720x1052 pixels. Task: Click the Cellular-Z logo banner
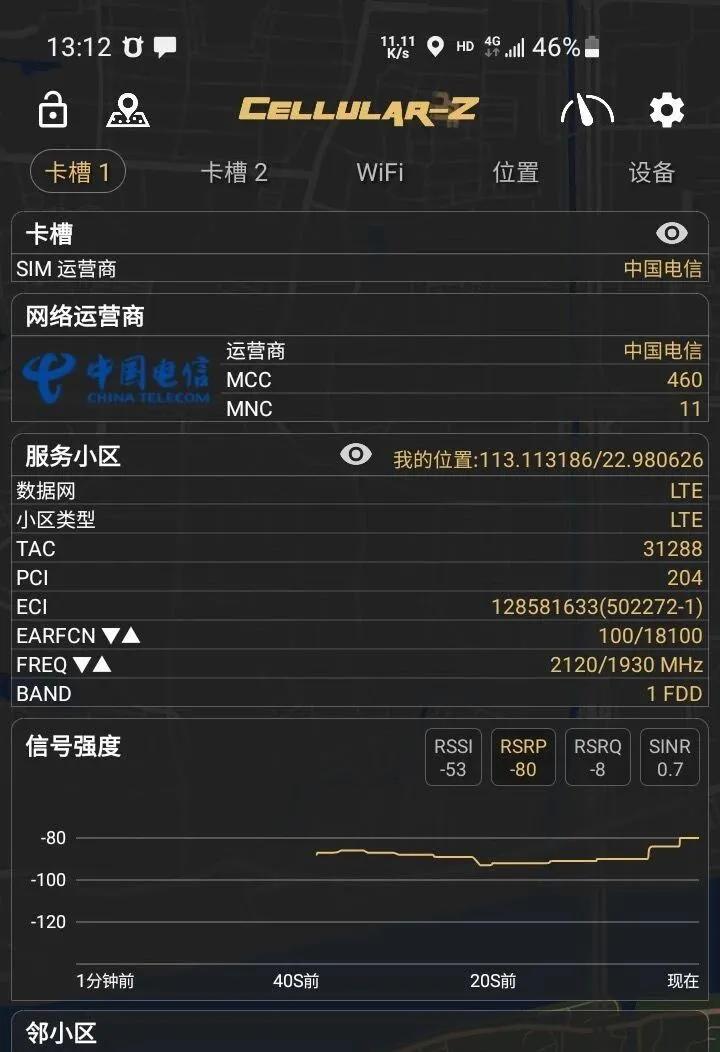[360, 111]
